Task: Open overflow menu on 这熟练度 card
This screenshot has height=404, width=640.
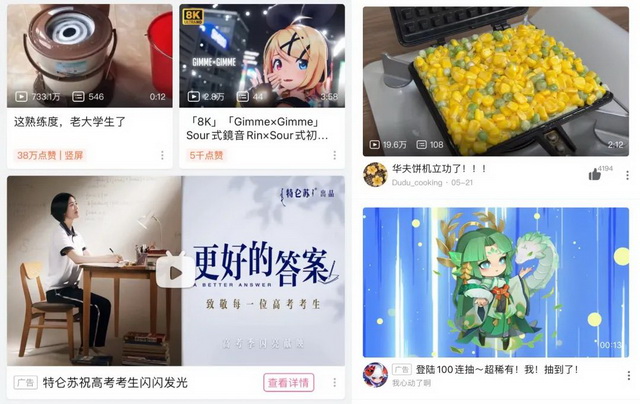Action: 163,156
